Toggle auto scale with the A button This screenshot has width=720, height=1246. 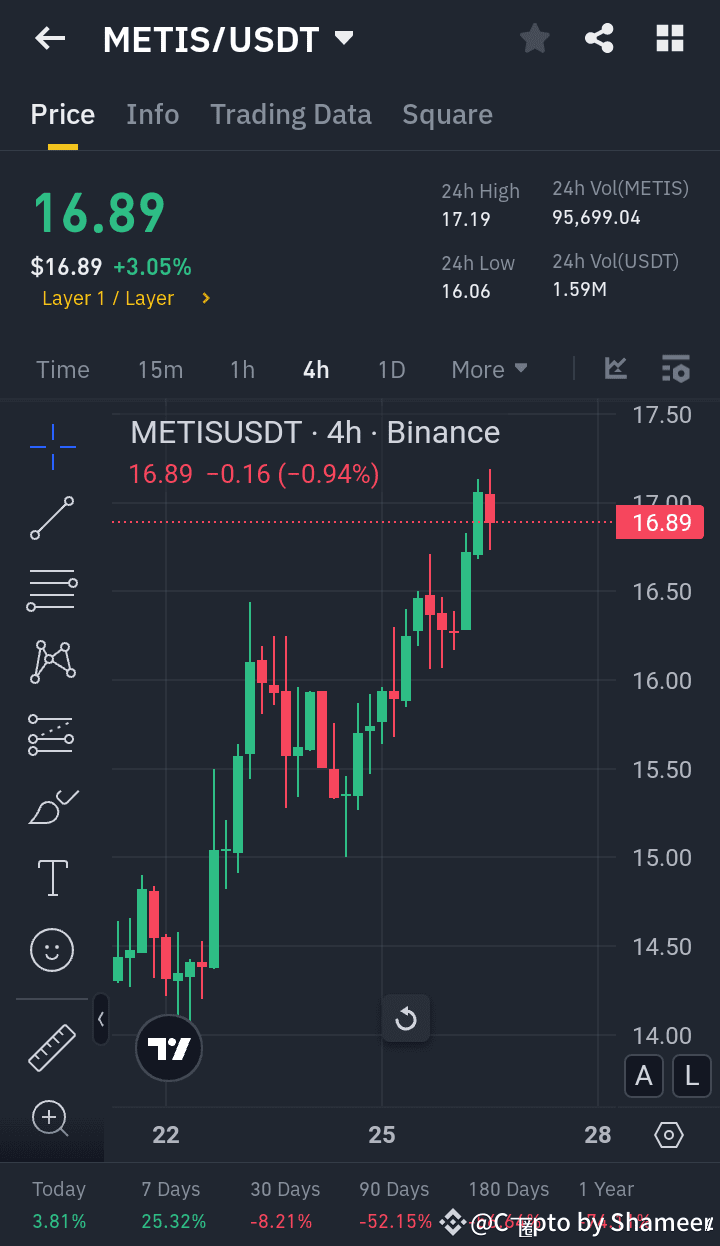click(x=643, y=1076)
